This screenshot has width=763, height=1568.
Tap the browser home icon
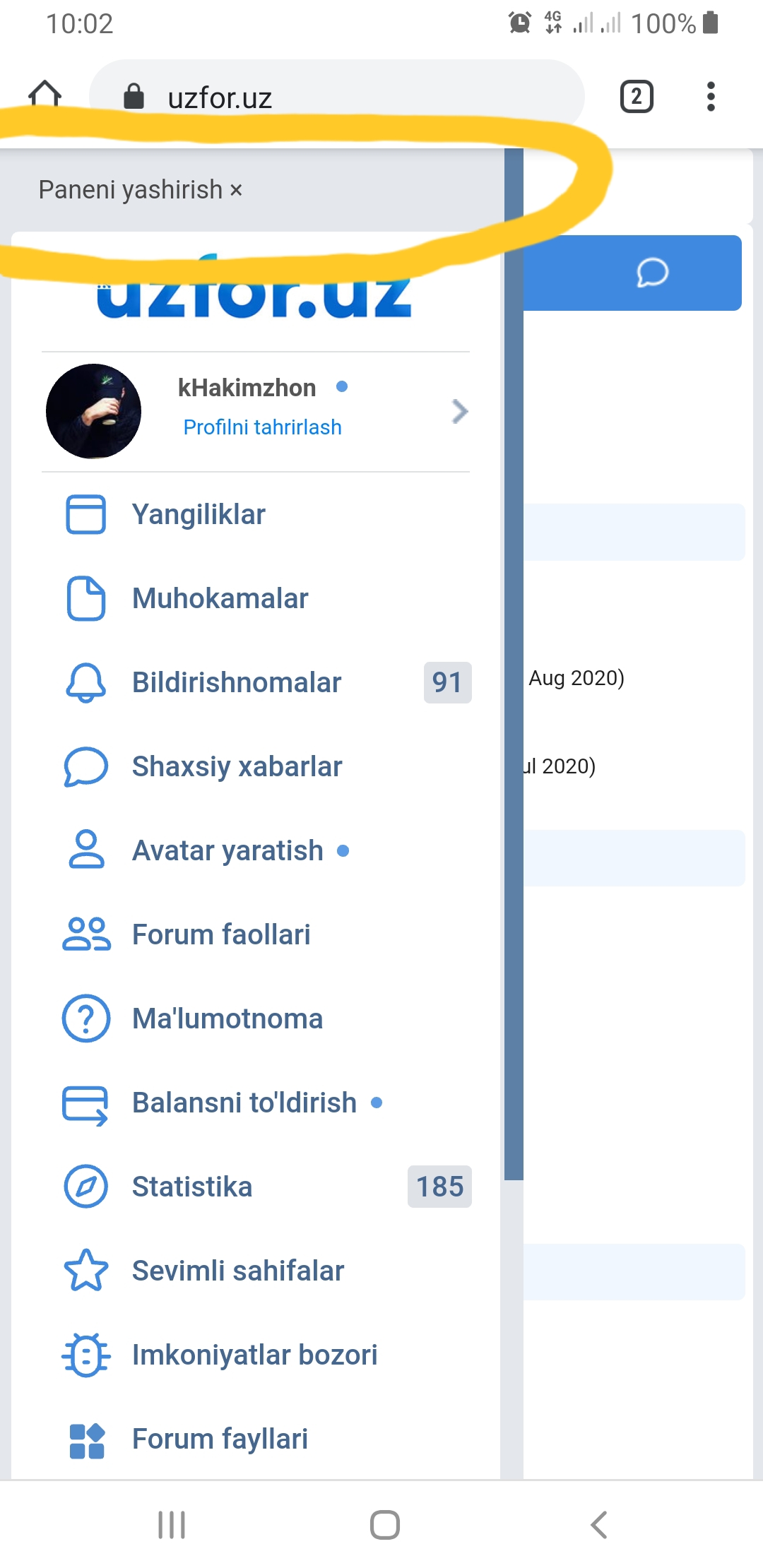tap(45, 94)
